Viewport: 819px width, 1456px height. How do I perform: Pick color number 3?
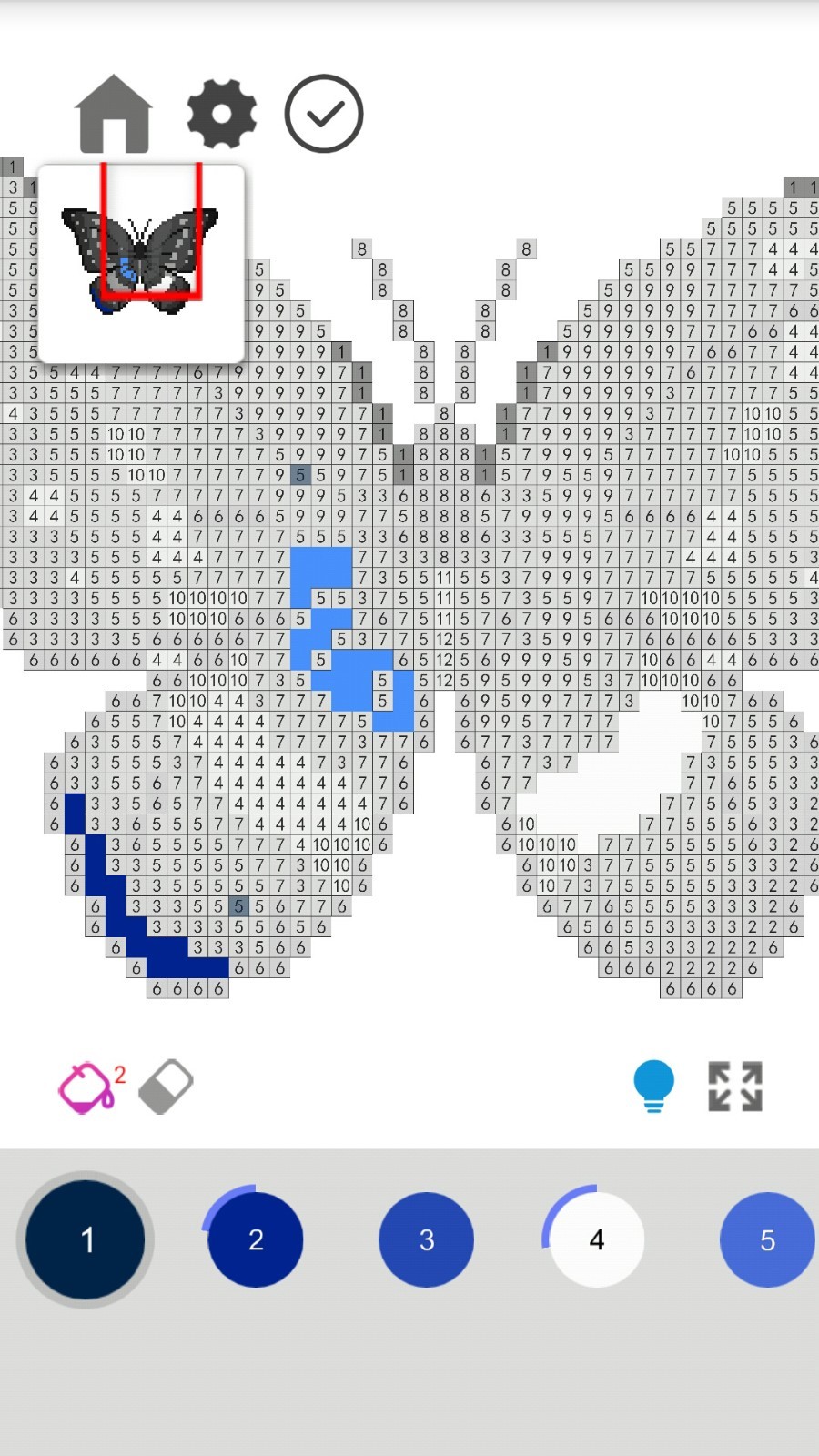click(426, 1239)
